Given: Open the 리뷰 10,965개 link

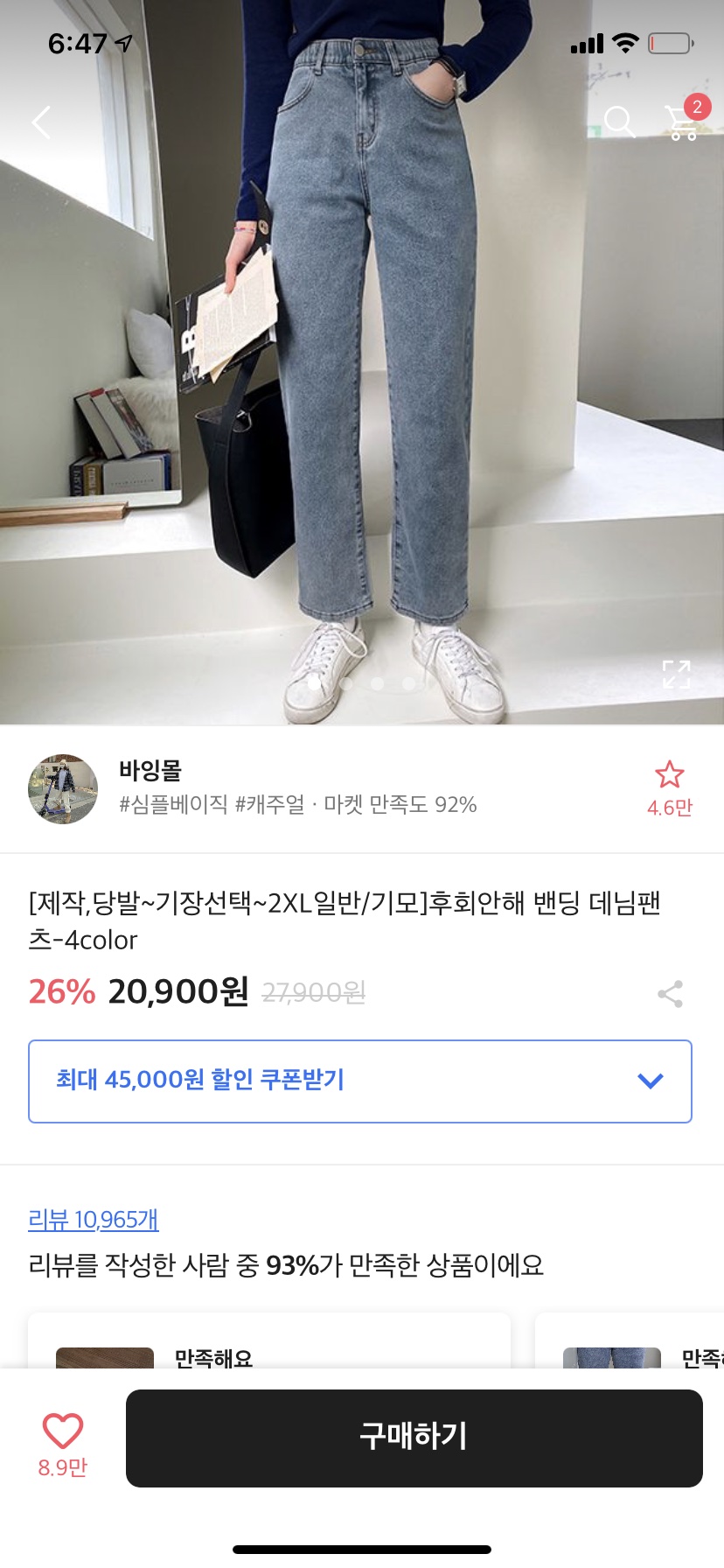Looking at the screenshot, I should pos(94,1219).
